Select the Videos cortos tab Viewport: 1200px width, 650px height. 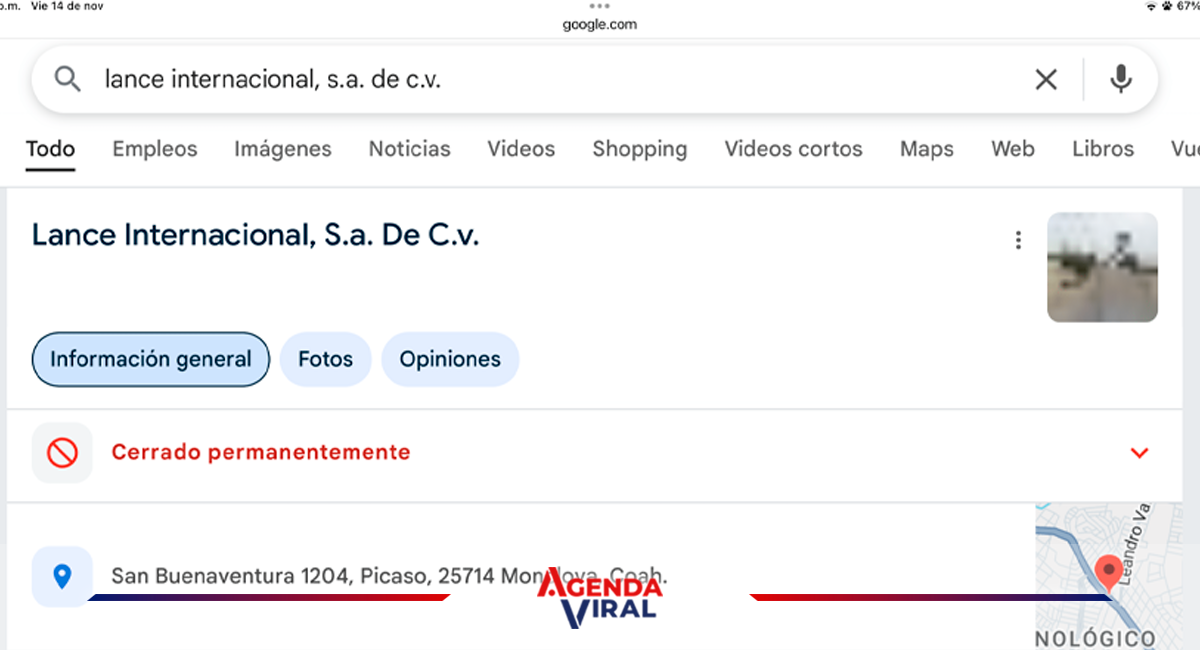click(x=793, y=149)
